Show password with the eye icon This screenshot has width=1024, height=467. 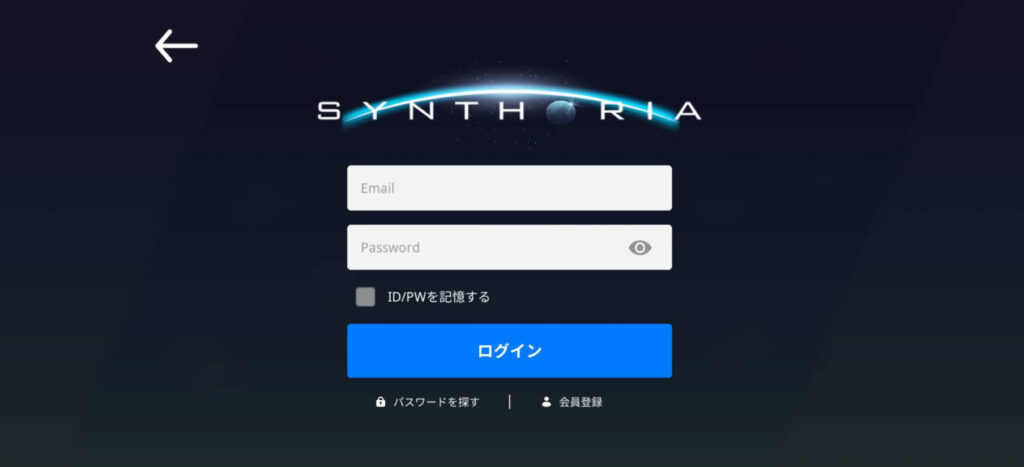[x=640, y=248]
